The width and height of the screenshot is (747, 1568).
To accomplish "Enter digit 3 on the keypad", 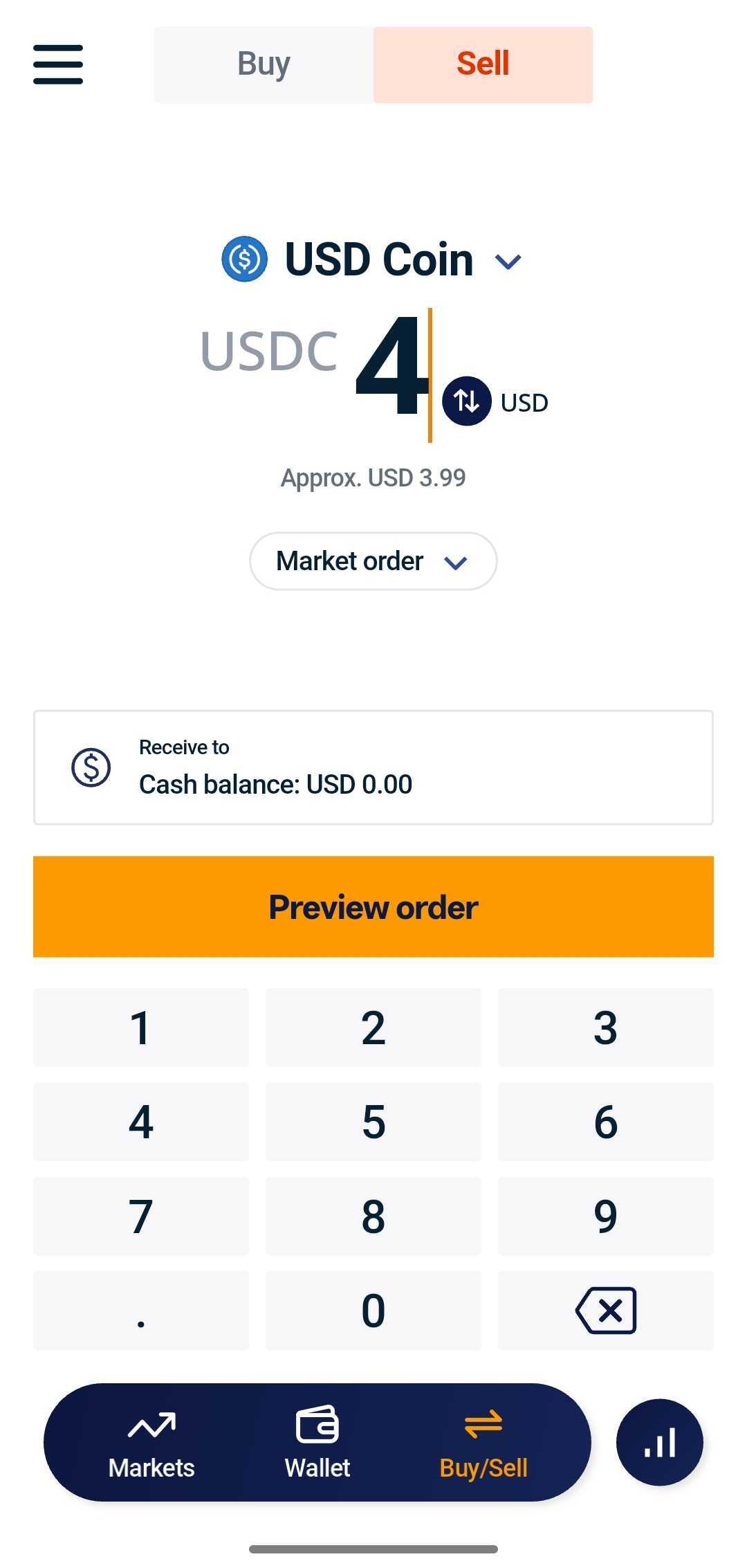I will [x=605, y=1028].
